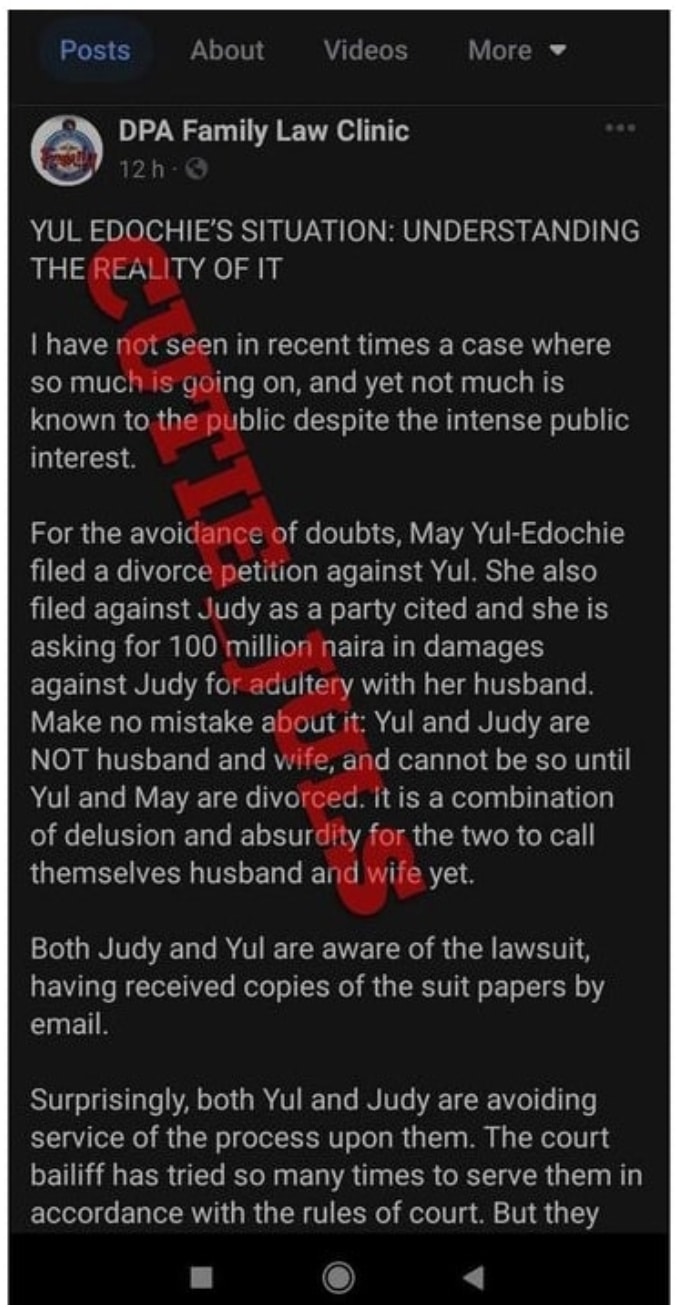
Task: Expand the More dropdown
Action: (x=516, y=50)
